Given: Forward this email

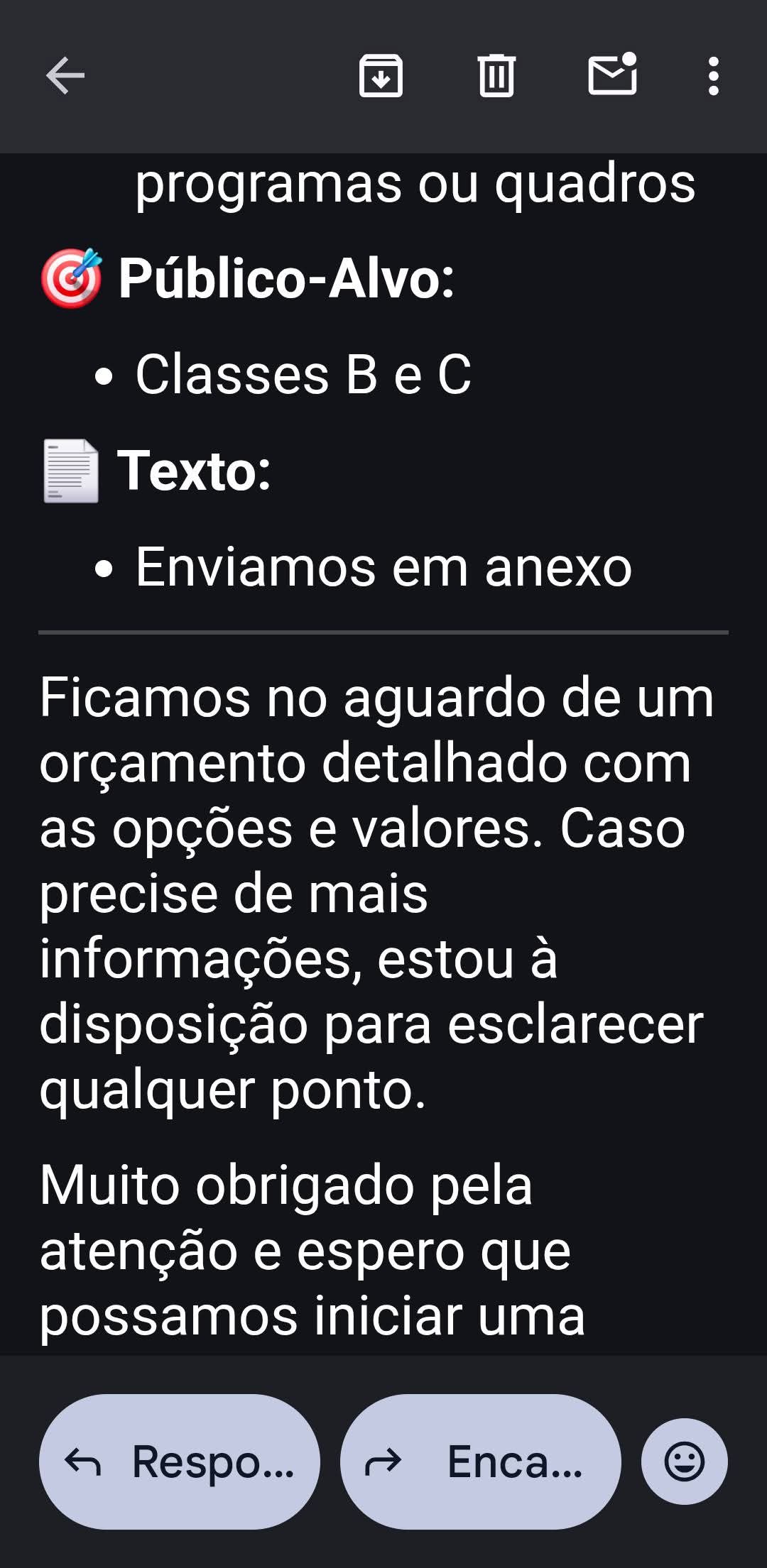Looking at the screenshot, I should (x=481, y=1462).
